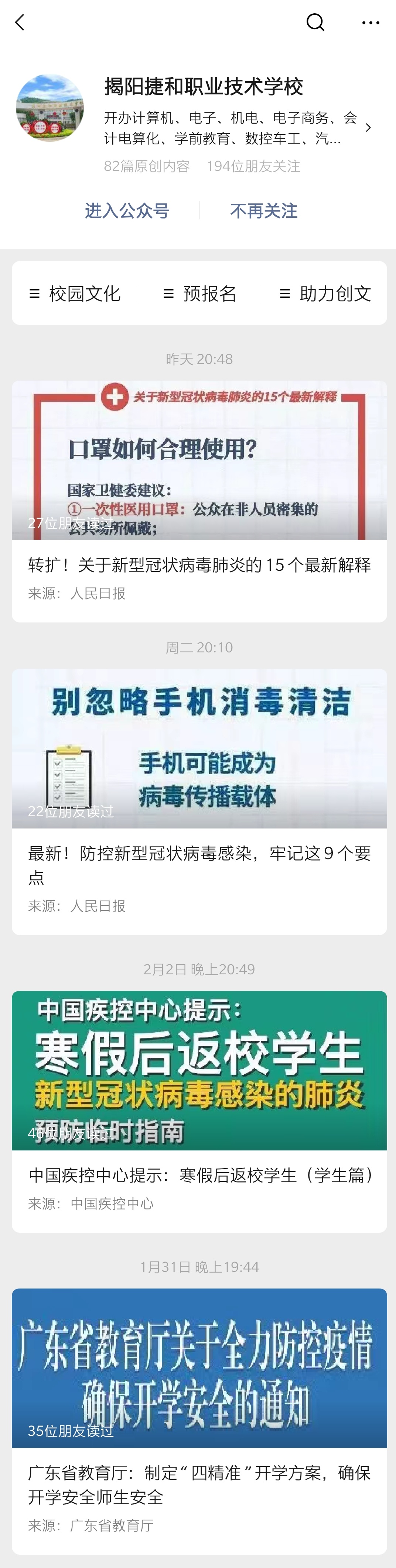The width and height of the screenshot is (396, 1568).
Task: Open the 助力创文 menu
Action: click(x=325, y=294)
